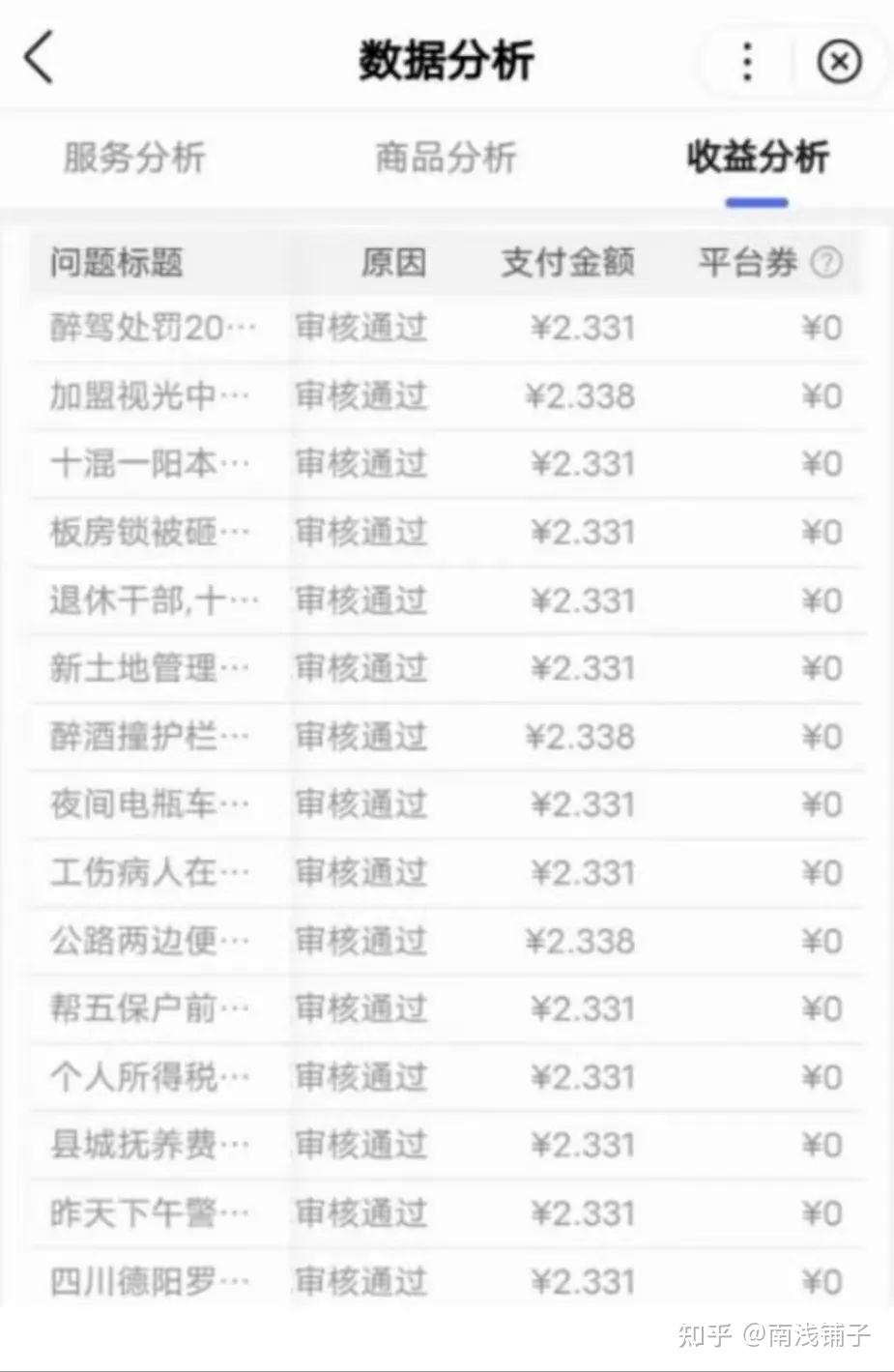Select the 收益分析 tab
894x1372 pixels.
(757, 158)
